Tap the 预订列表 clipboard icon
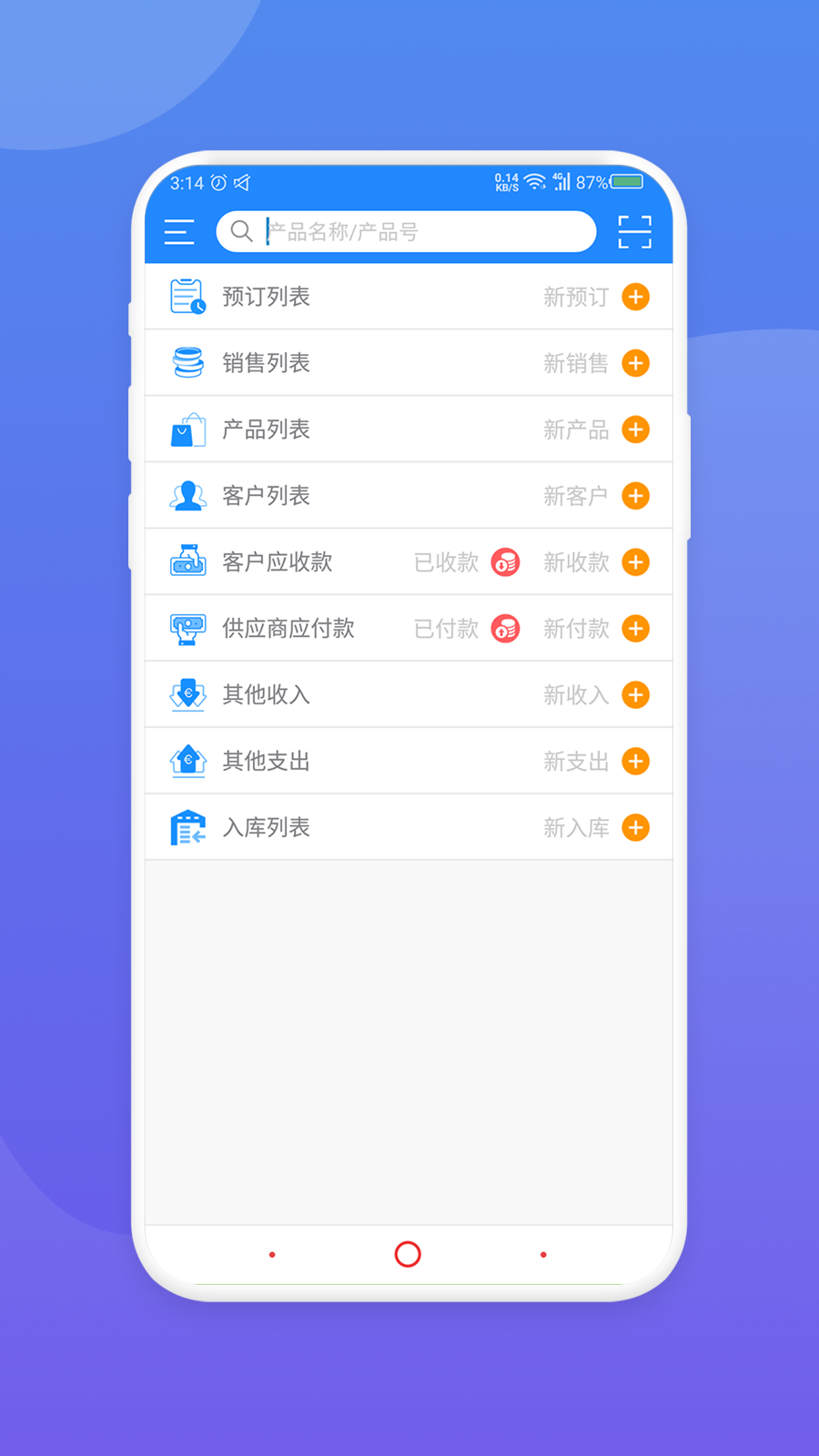 click(x=187, y=296)
